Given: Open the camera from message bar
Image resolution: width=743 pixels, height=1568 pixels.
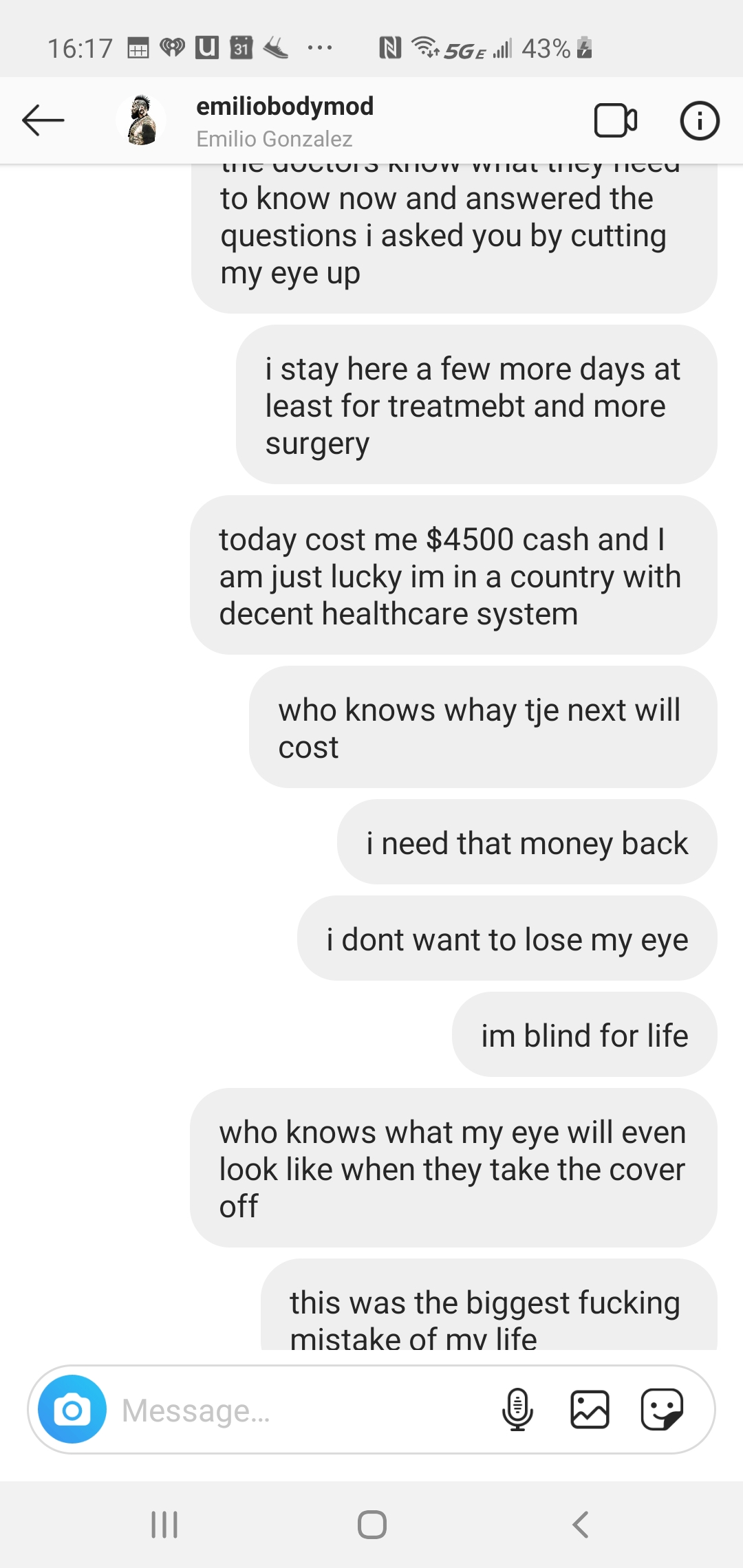Looking at the screenshot, I should coord(72,1410).
